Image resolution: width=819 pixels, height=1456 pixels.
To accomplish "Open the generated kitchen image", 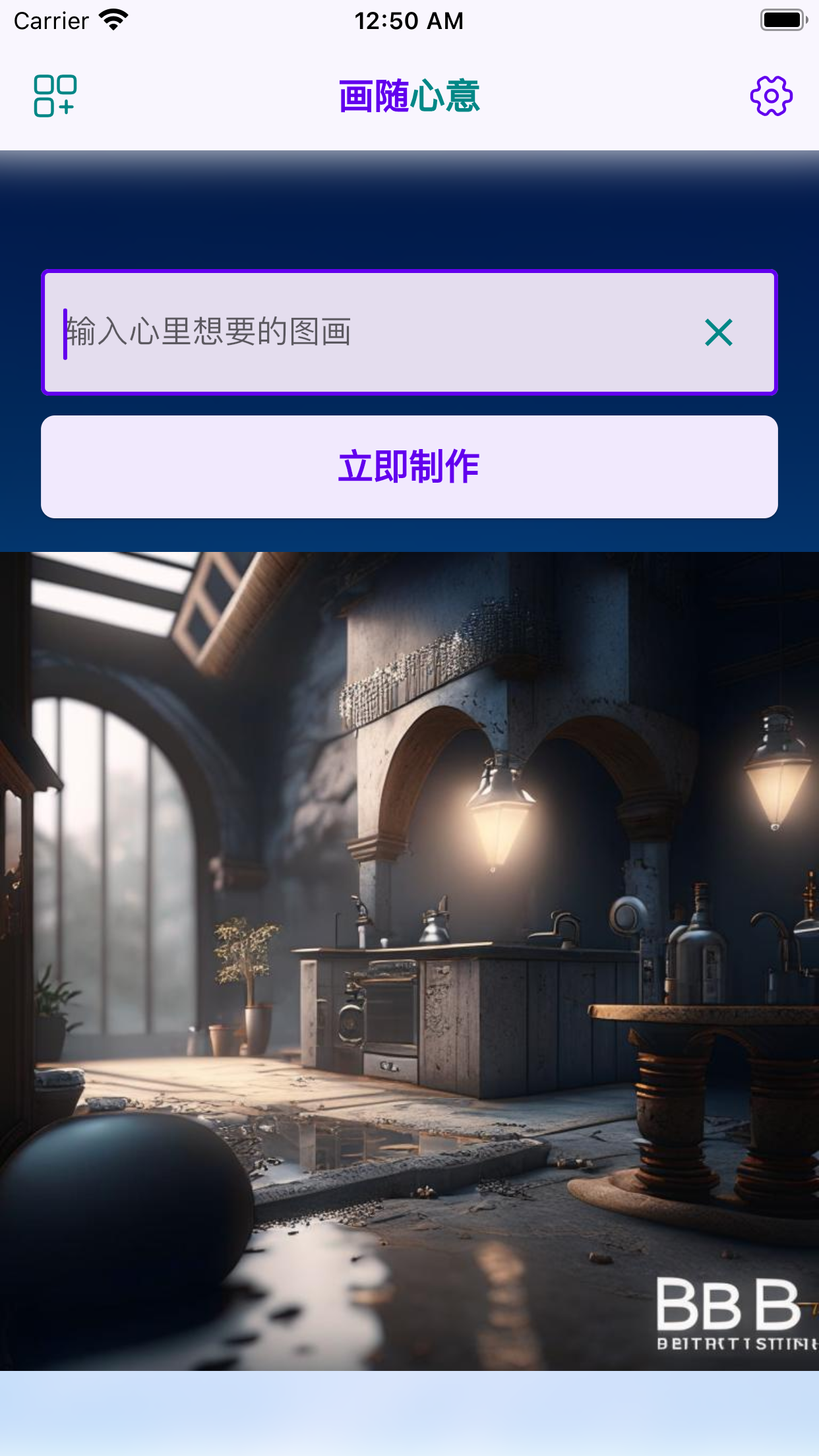I will [409, 961].
